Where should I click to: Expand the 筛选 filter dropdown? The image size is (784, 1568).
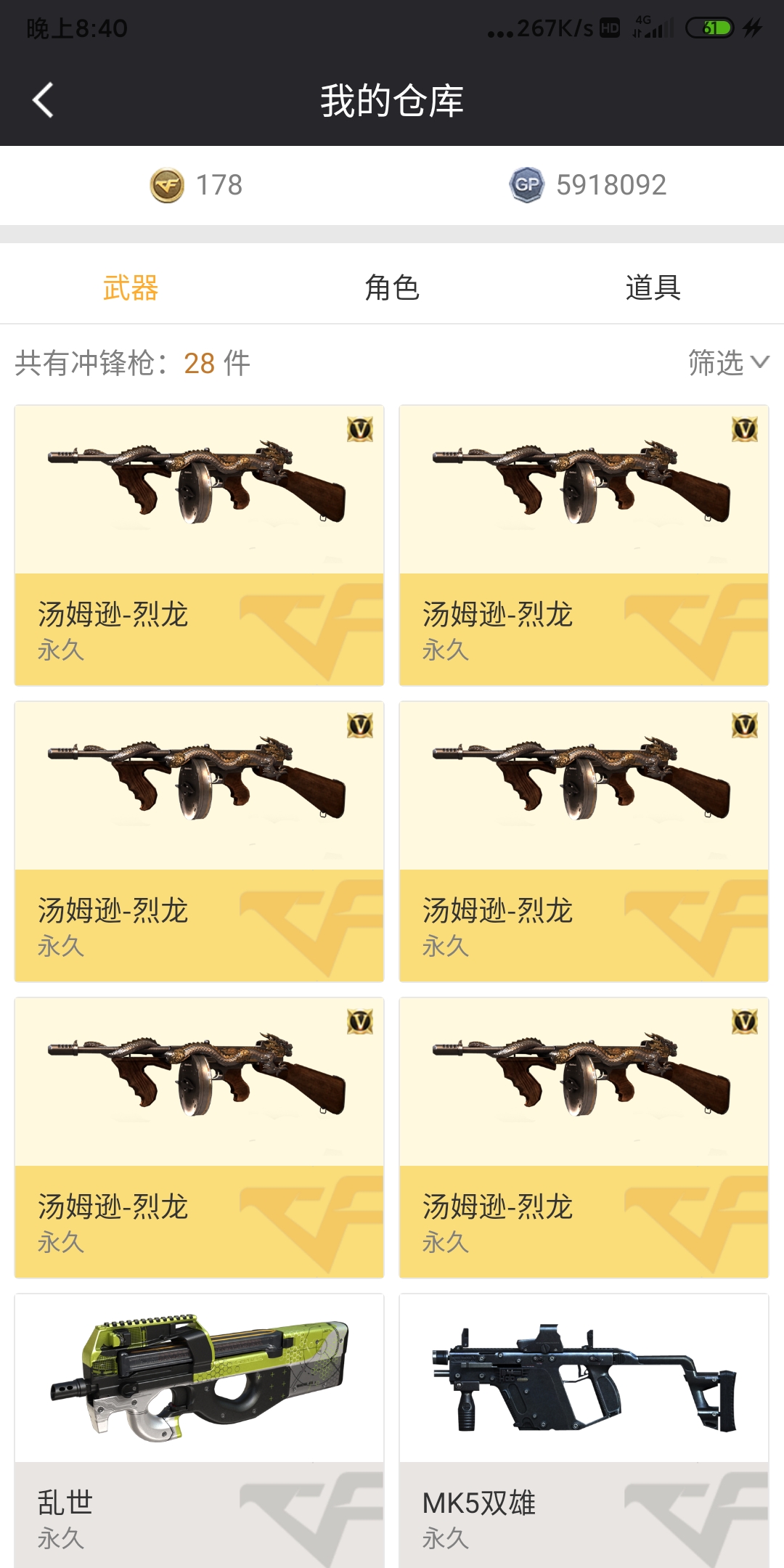tap(727, 362)
